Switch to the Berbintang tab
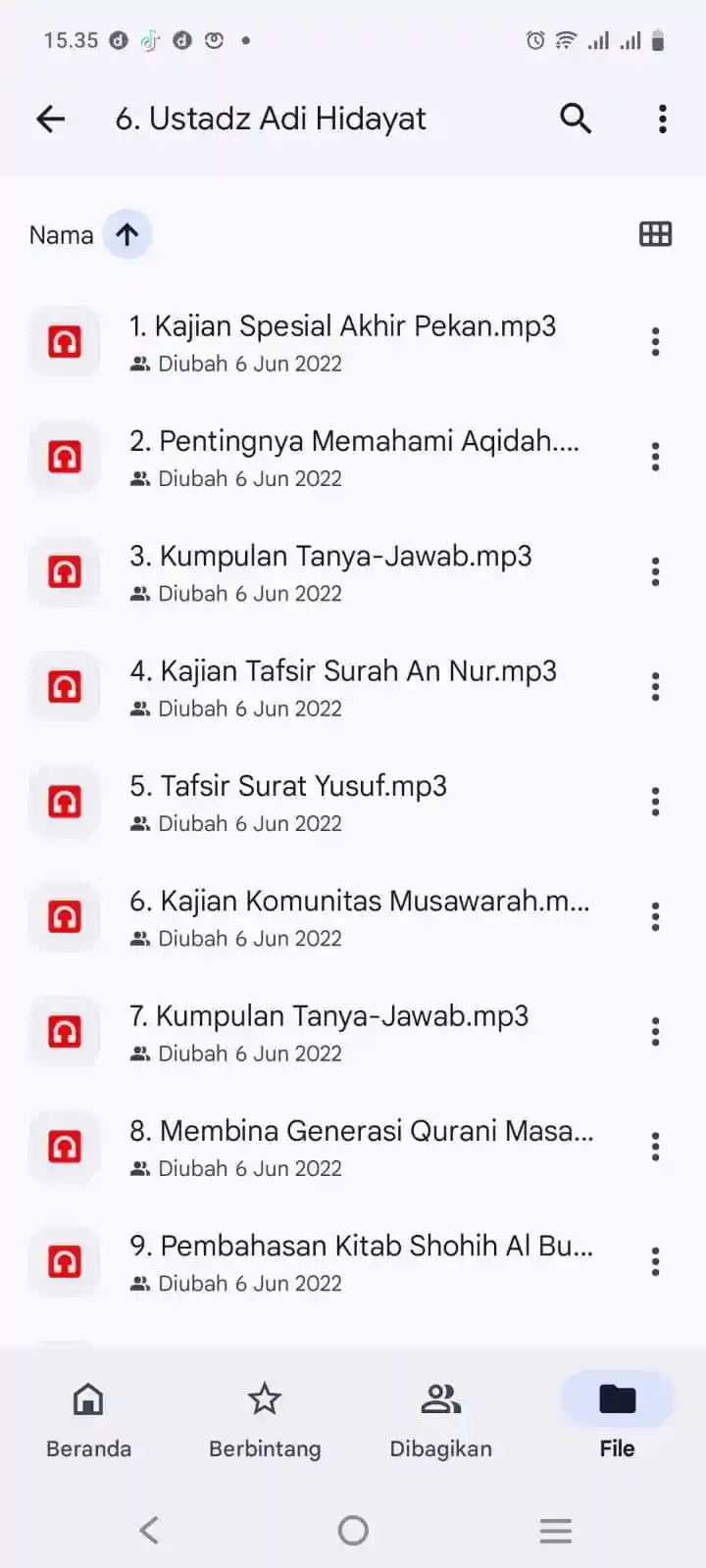The image size is (706, 1568). (x=265, y=1419)
